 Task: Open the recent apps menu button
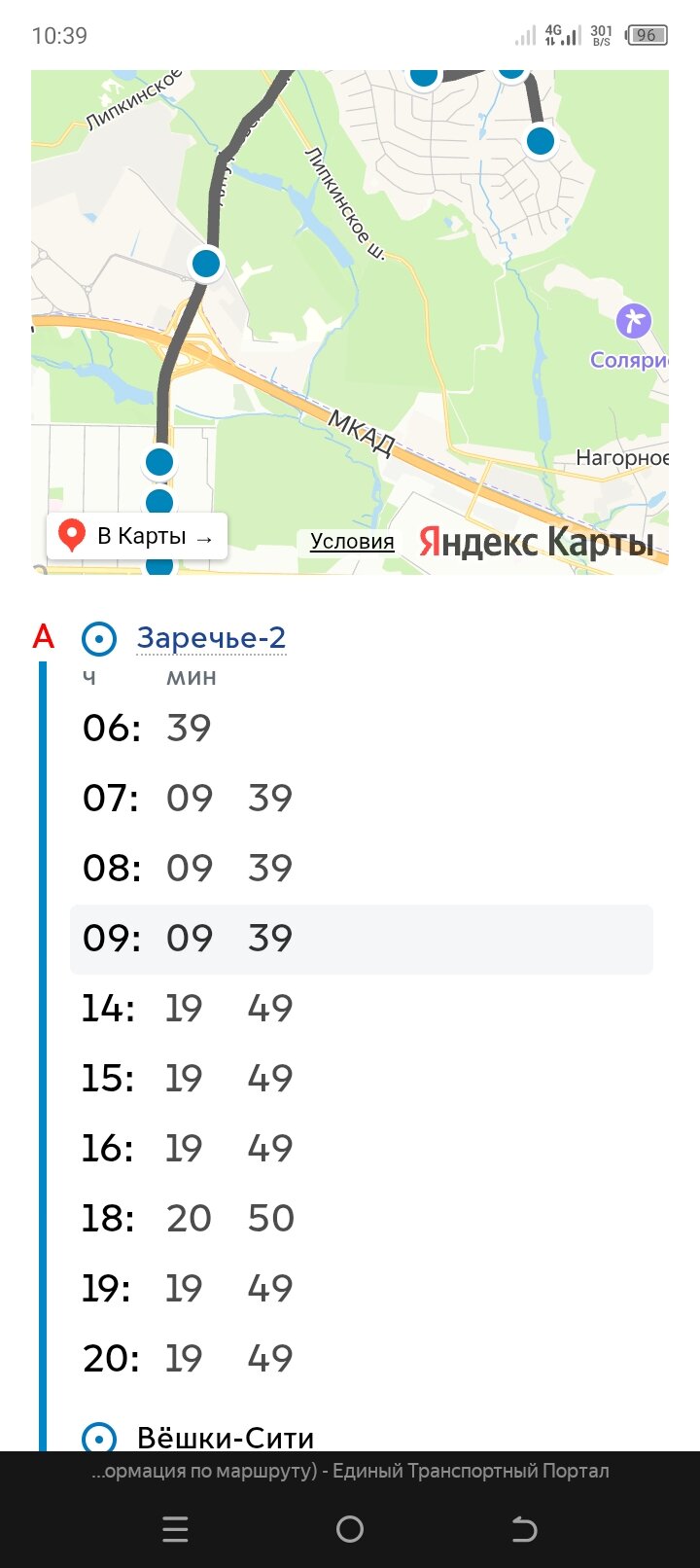pos(175,1530)
